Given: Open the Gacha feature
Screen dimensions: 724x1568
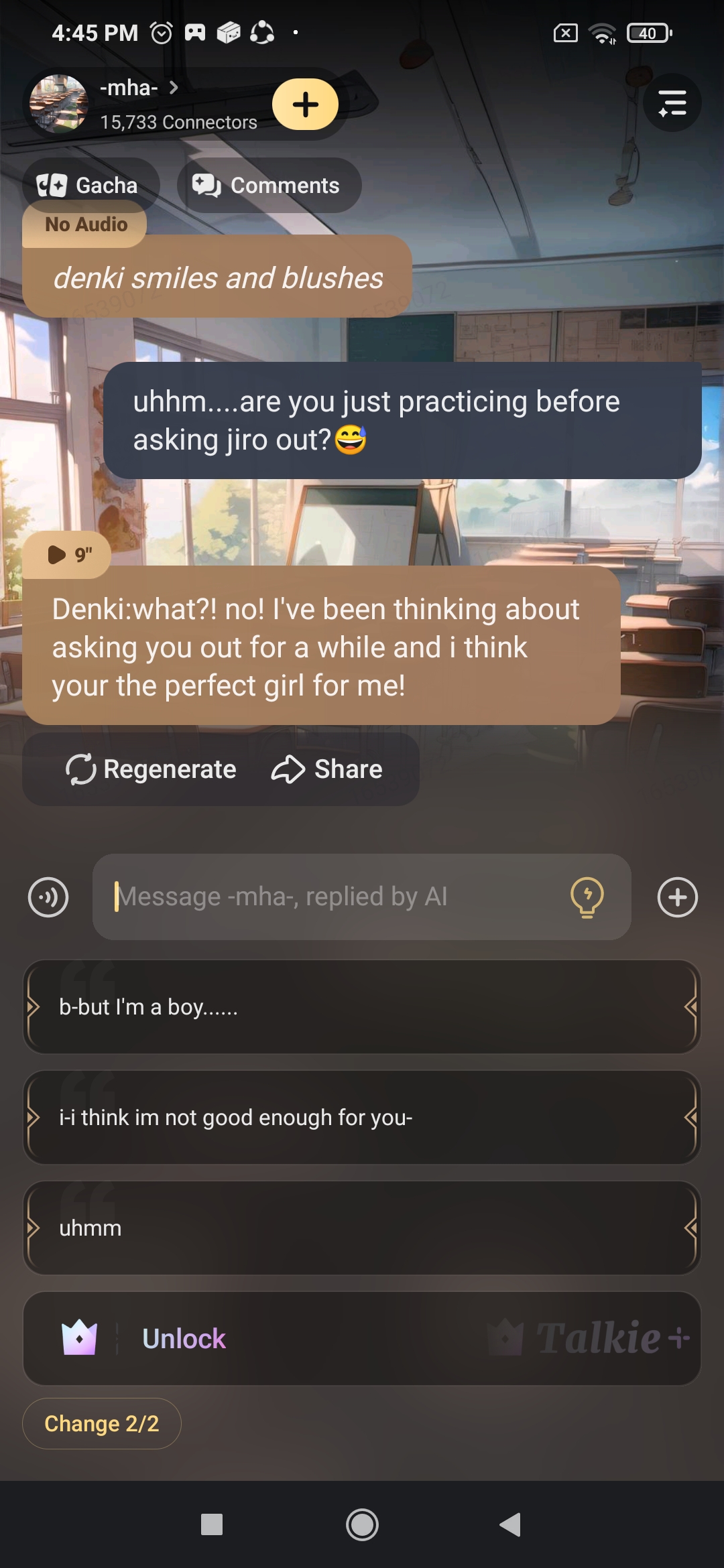Looking at the screenshot, I should coord(90,186).
